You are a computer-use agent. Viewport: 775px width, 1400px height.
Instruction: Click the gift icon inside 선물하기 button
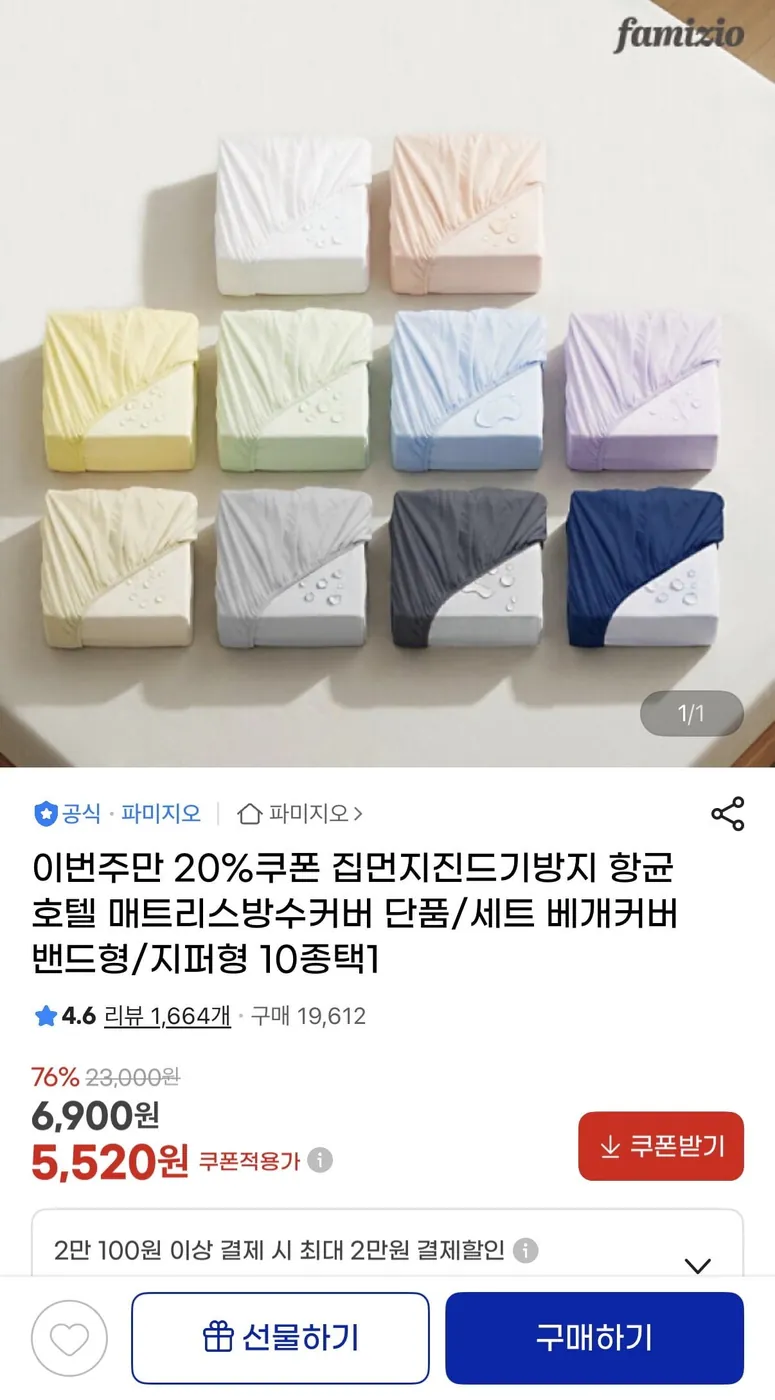pos(217,1336)
